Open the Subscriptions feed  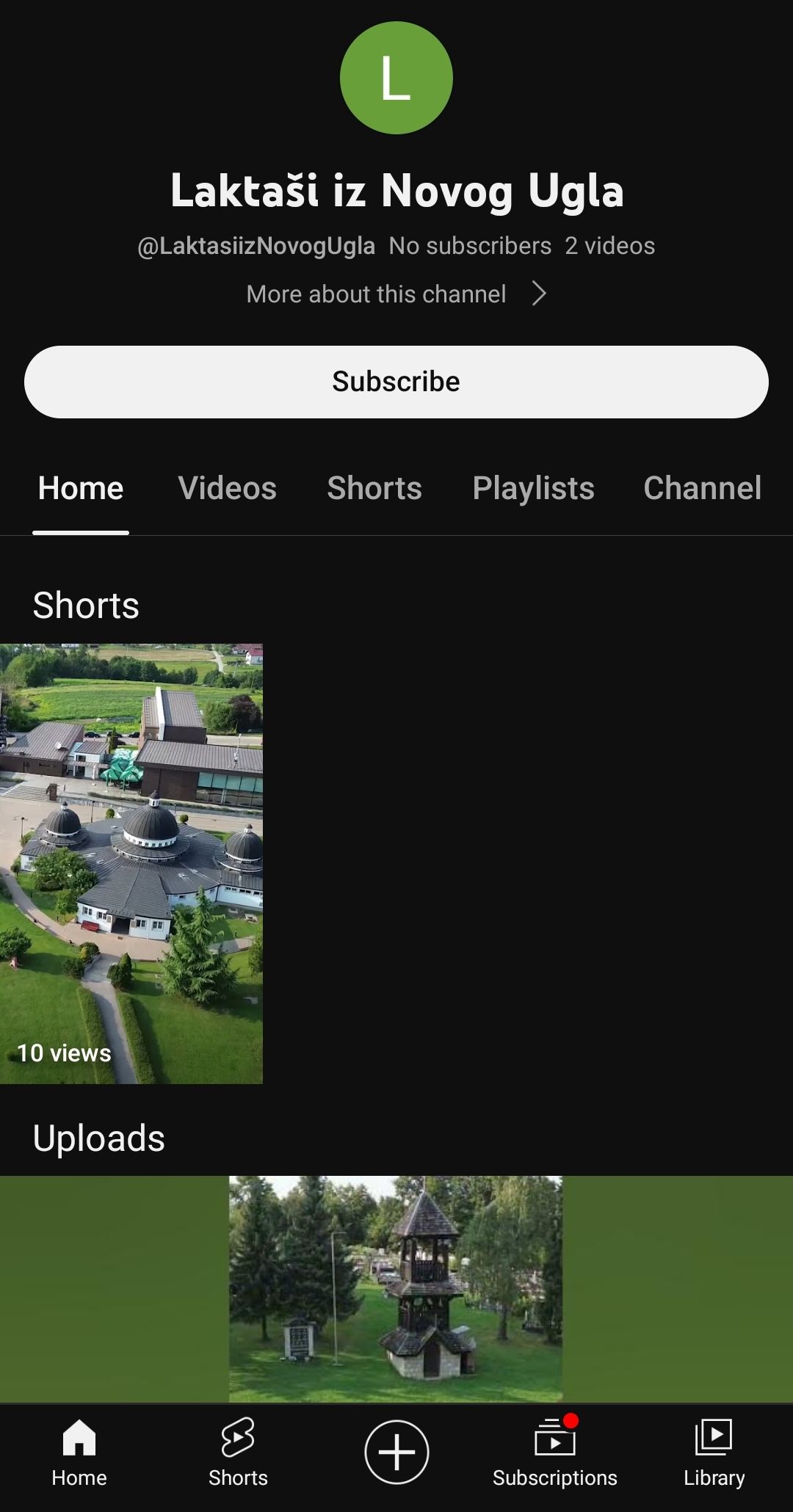(555, 1453)
